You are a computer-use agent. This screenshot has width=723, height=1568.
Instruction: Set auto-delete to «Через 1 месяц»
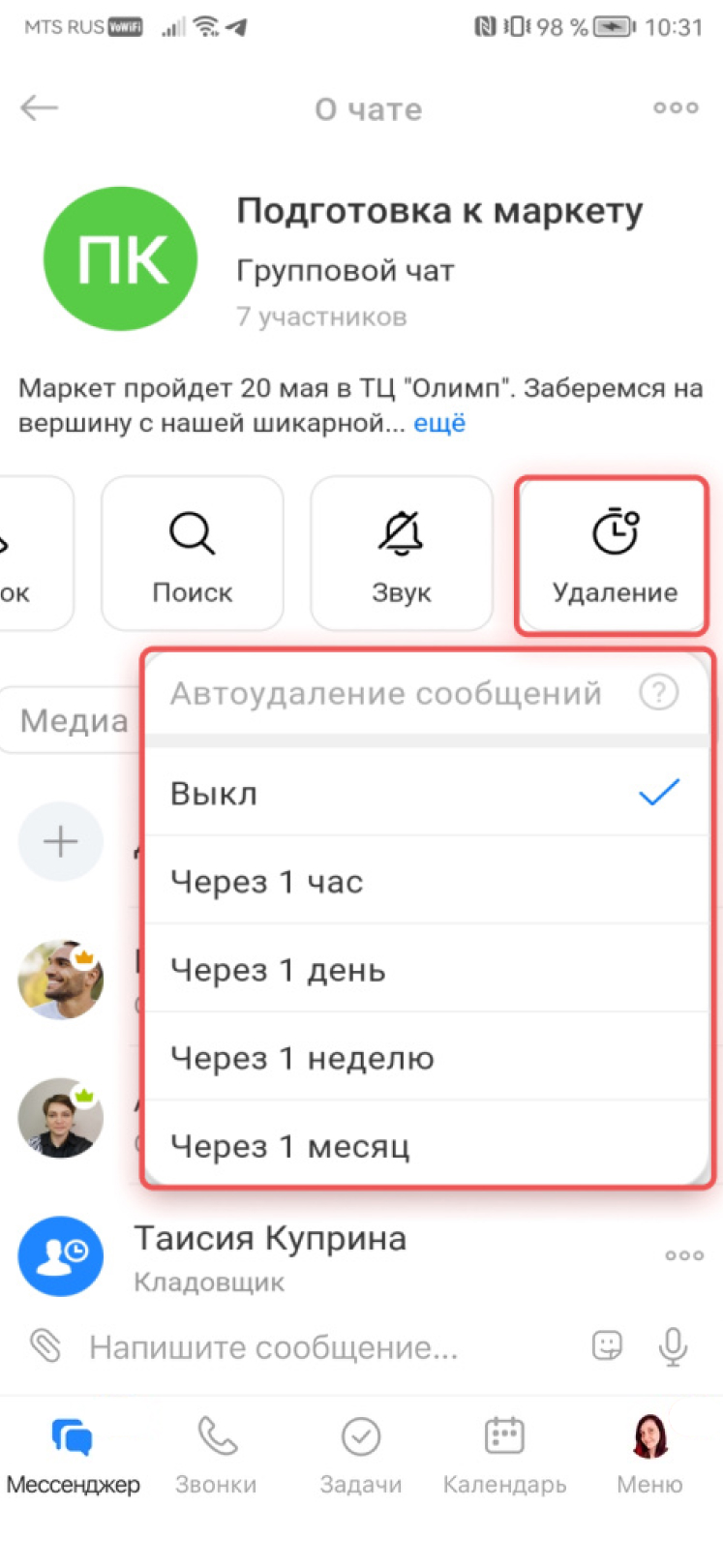click(x=426, y=1146)
